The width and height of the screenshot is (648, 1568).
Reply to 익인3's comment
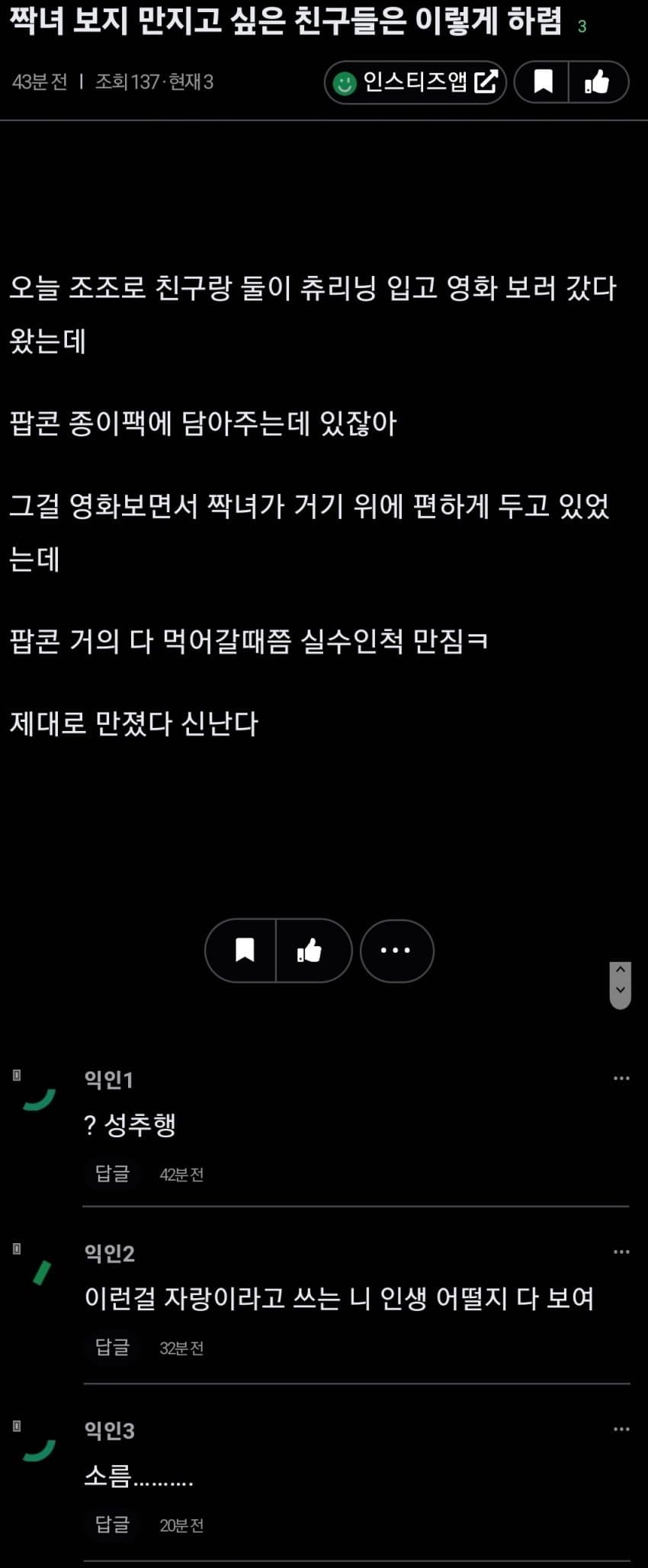click(x=112, y=1524)
